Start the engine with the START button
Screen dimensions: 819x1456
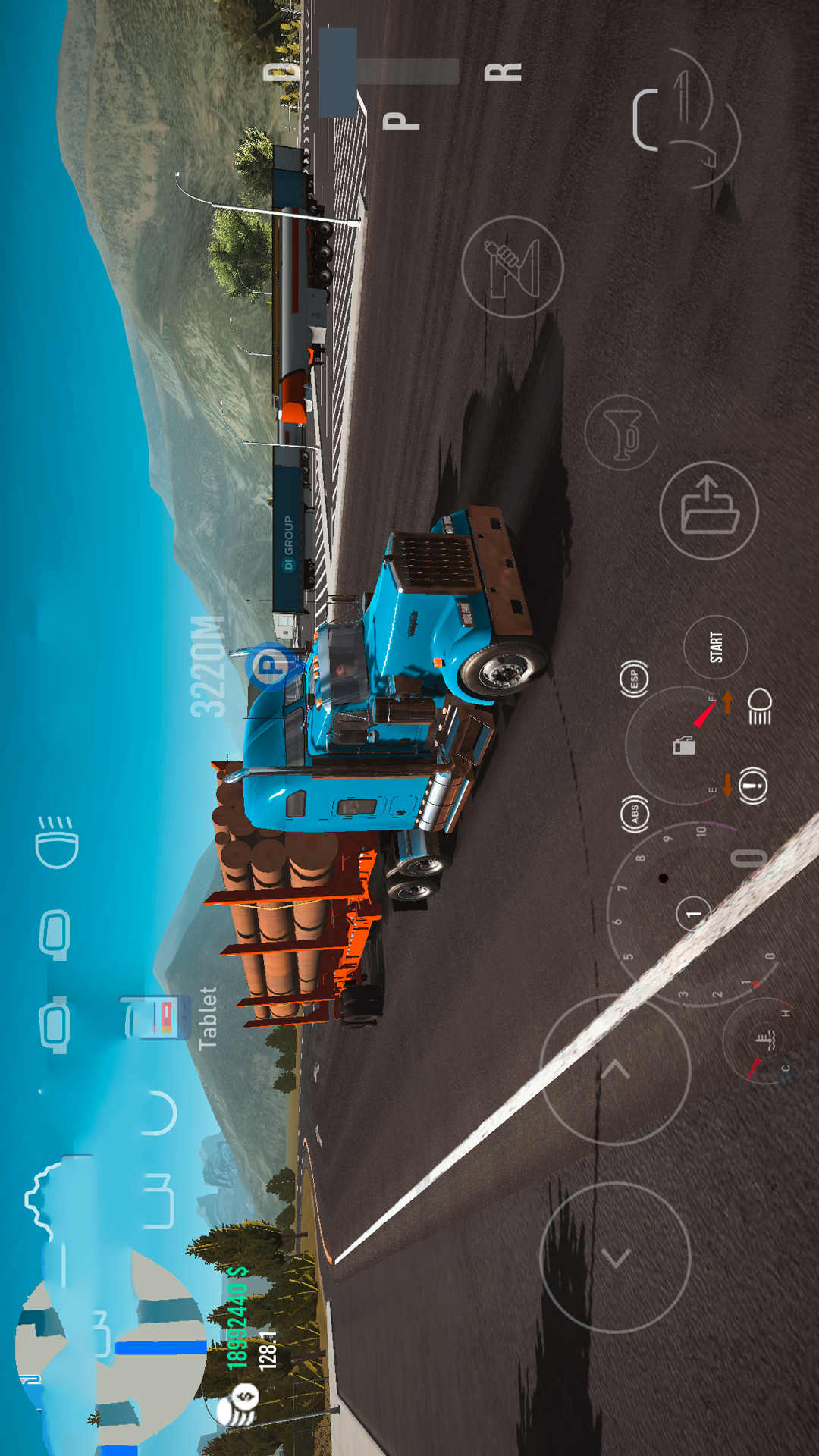coord(715,647)
